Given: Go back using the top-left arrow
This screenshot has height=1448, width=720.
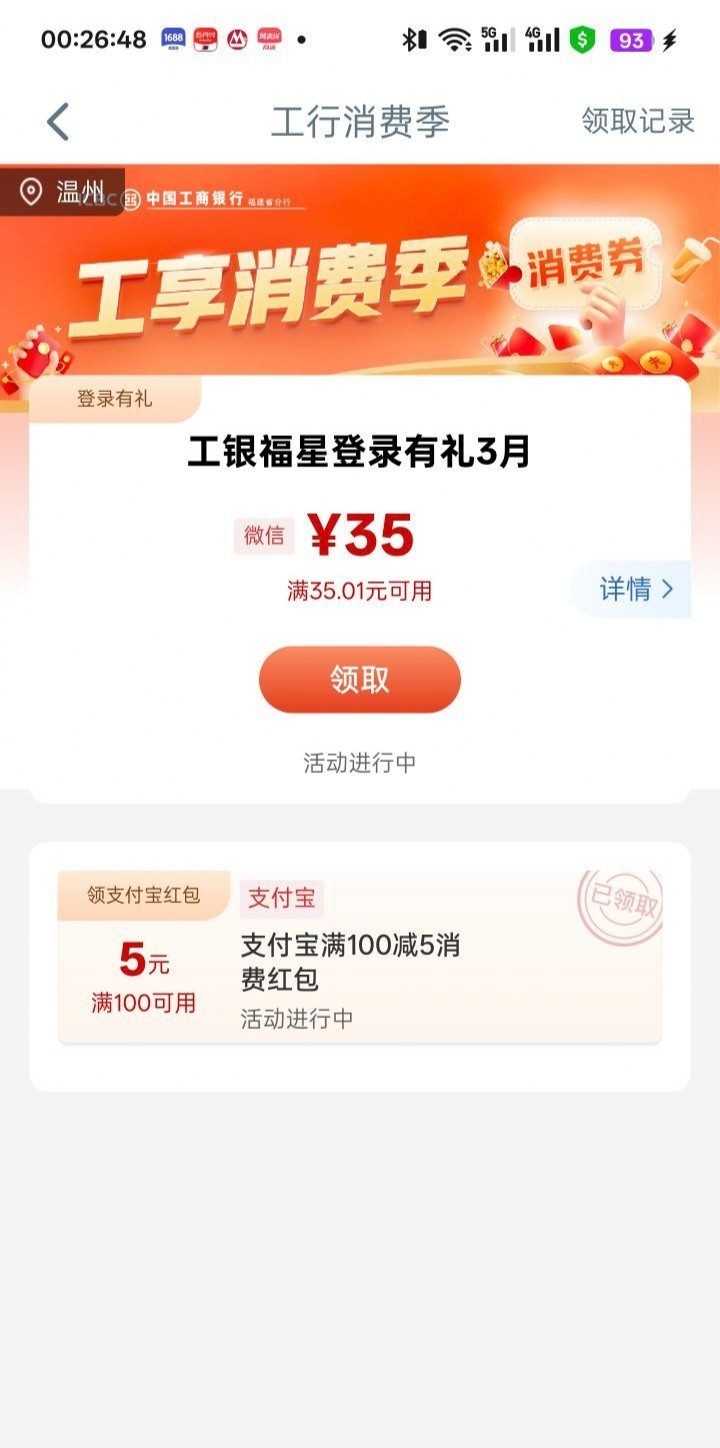Looking at the screenshot, I should pos(58,122).
